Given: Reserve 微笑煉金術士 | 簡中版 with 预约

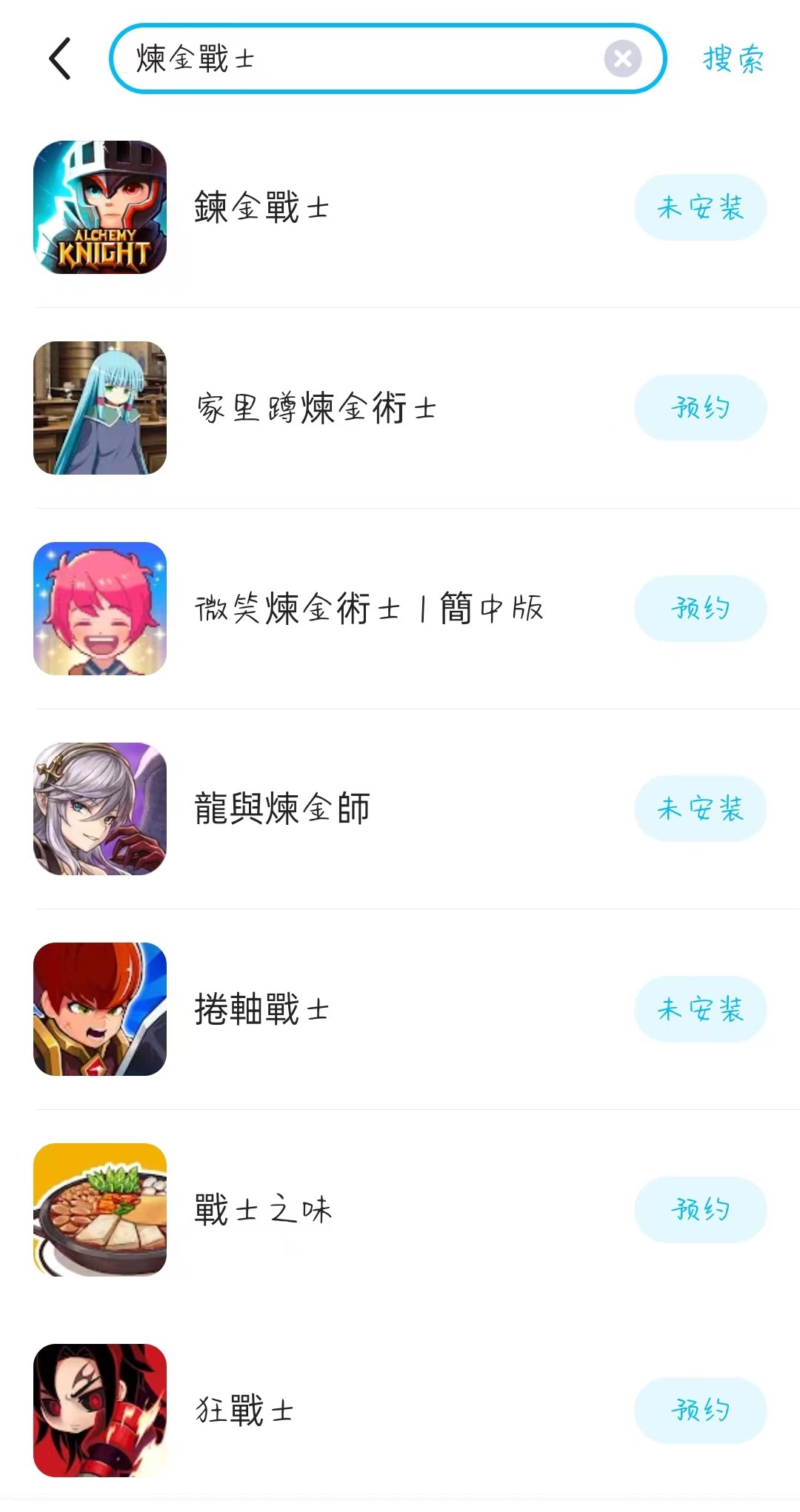Looking at the screenshot, I should (700, 609).
